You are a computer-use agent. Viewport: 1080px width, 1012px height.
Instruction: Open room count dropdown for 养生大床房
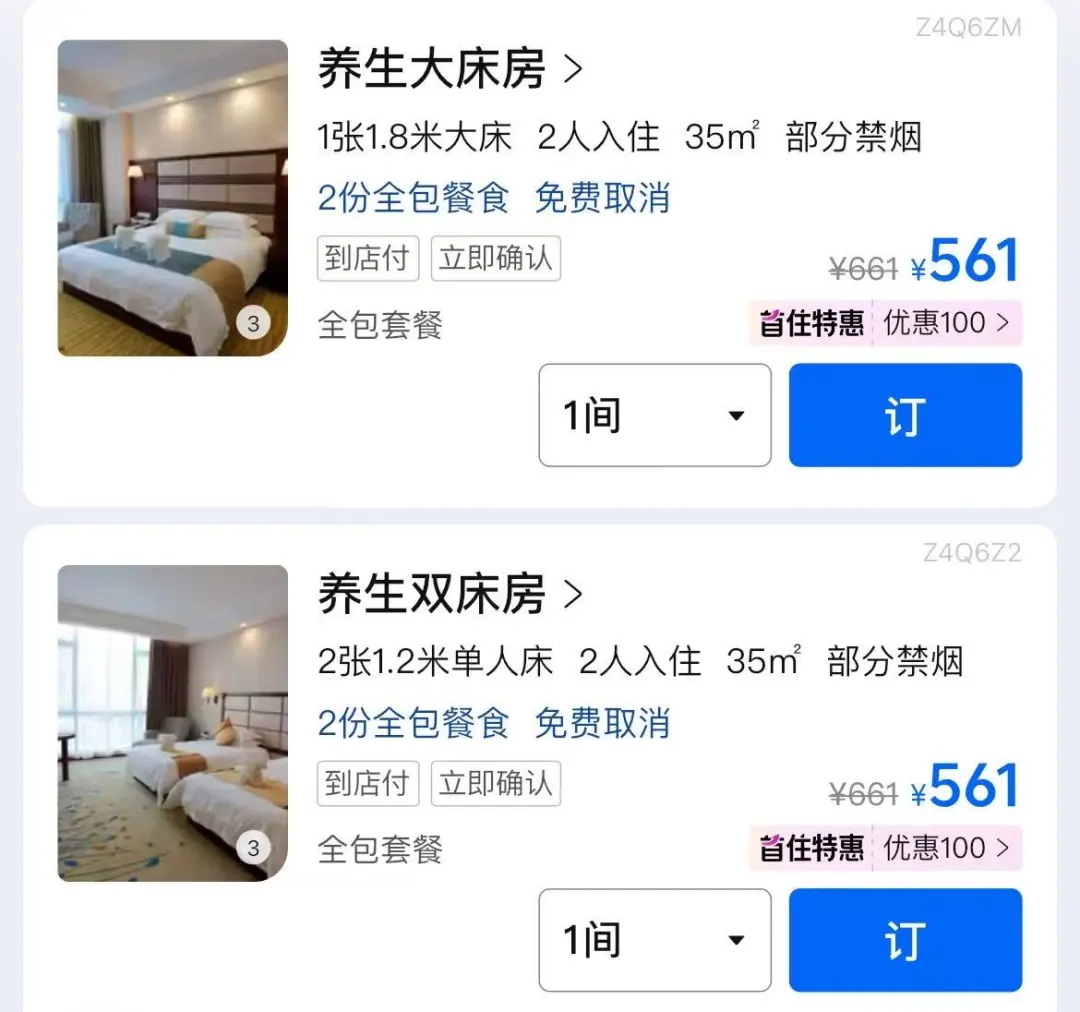(655, 415)
